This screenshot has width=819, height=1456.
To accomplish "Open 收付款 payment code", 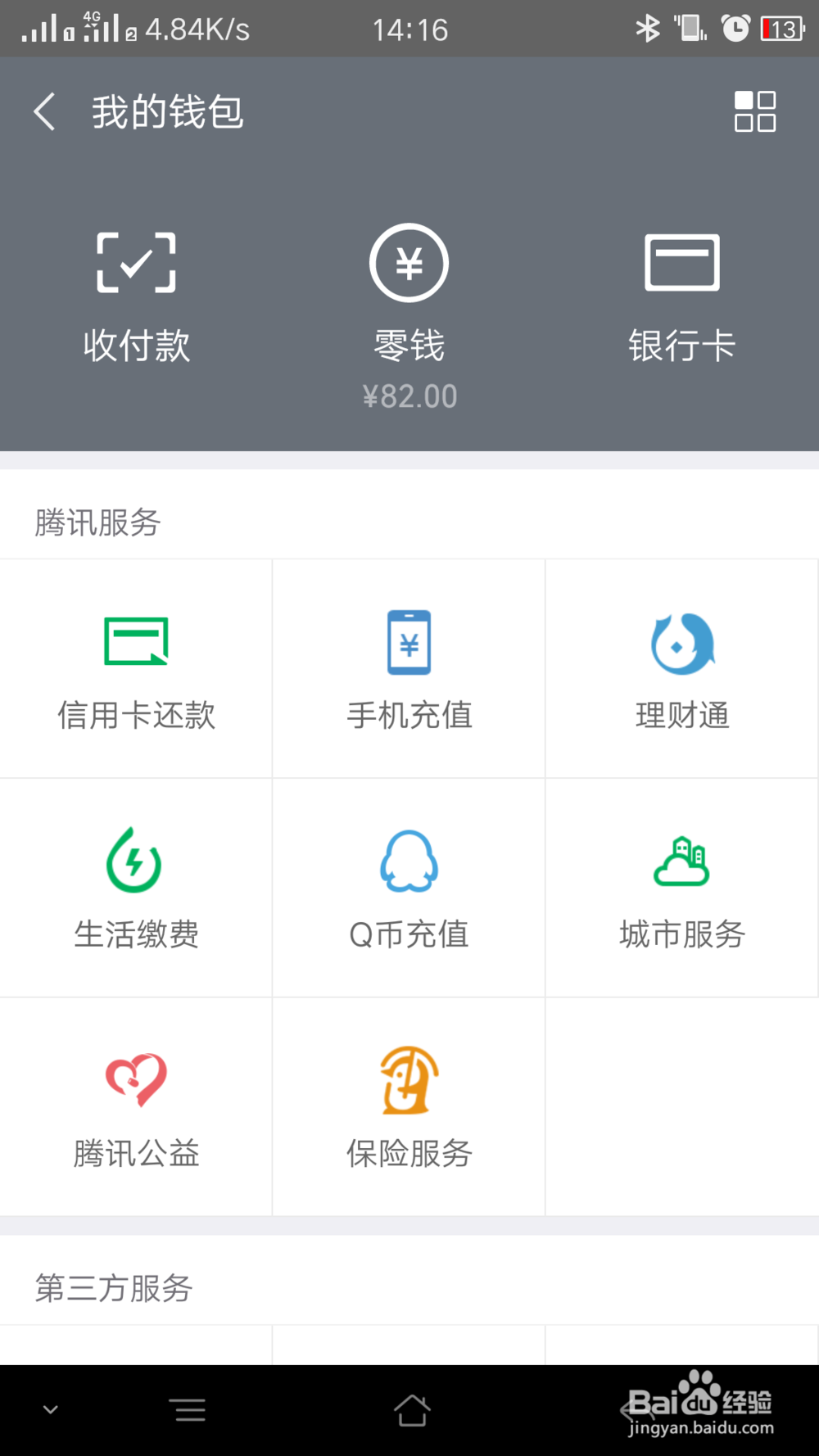I will (136, 296).
